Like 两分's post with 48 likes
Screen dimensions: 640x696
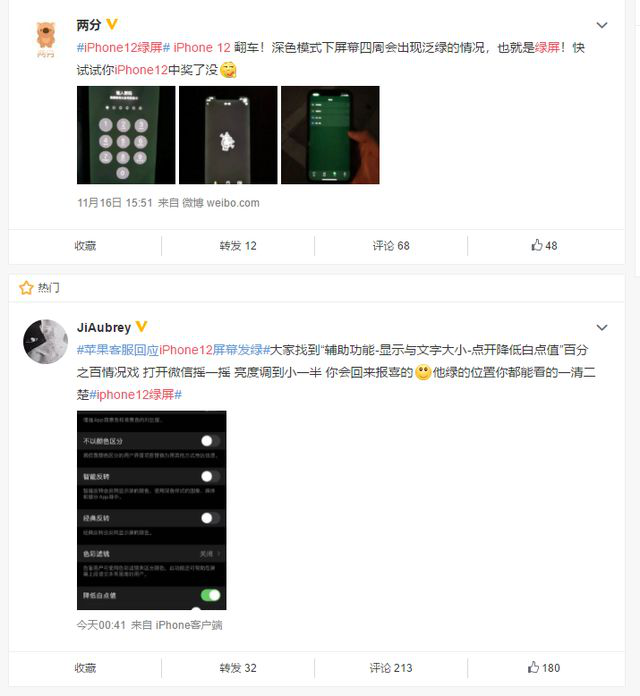(x=544, y=245)
